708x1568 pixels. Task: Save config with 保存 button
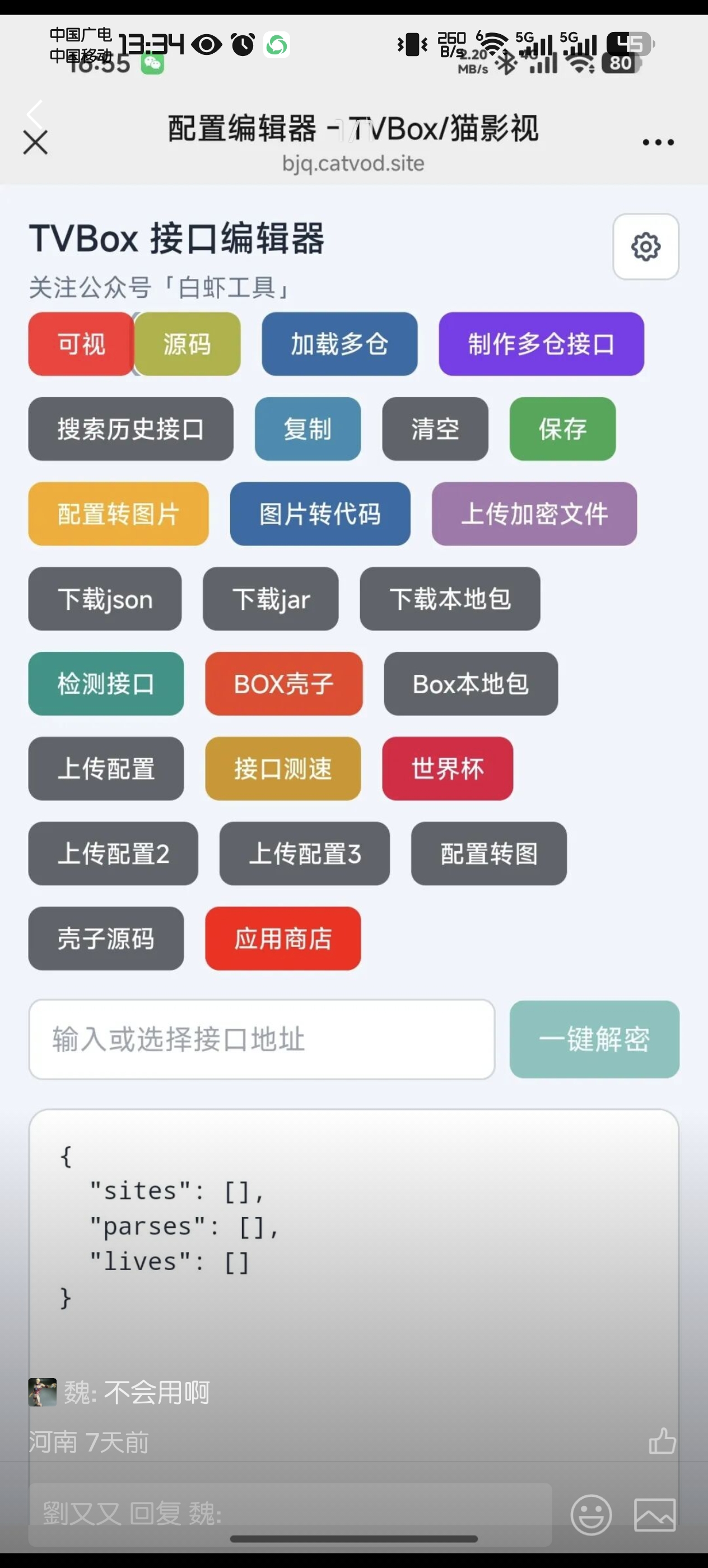[562, 429]
